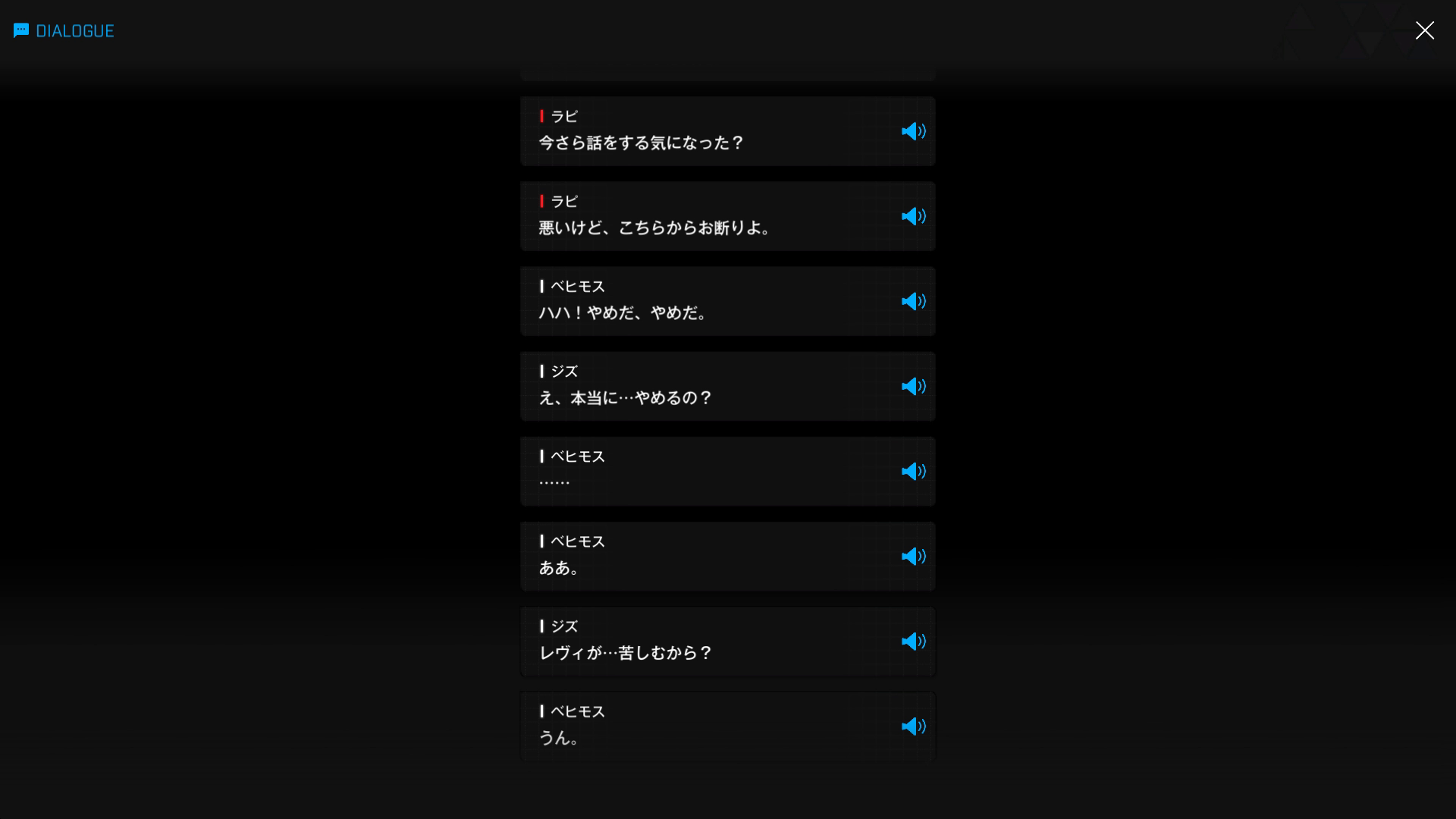Hear ベヒモス say ああ。
The height and width of the screenshot is (819, 1456).
pos(913,556)
